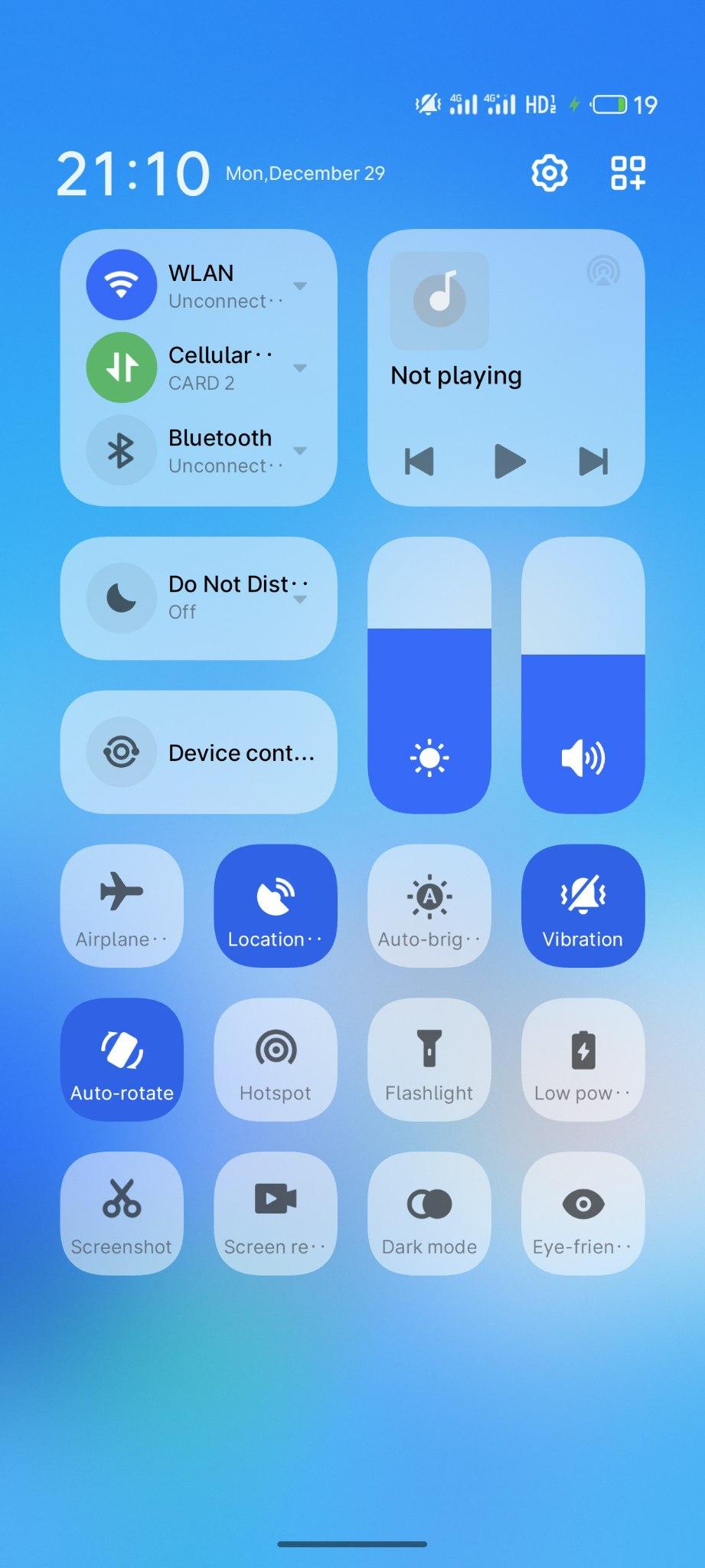
Task: Enable Auto-brightness tile
Action: point(429,906)
